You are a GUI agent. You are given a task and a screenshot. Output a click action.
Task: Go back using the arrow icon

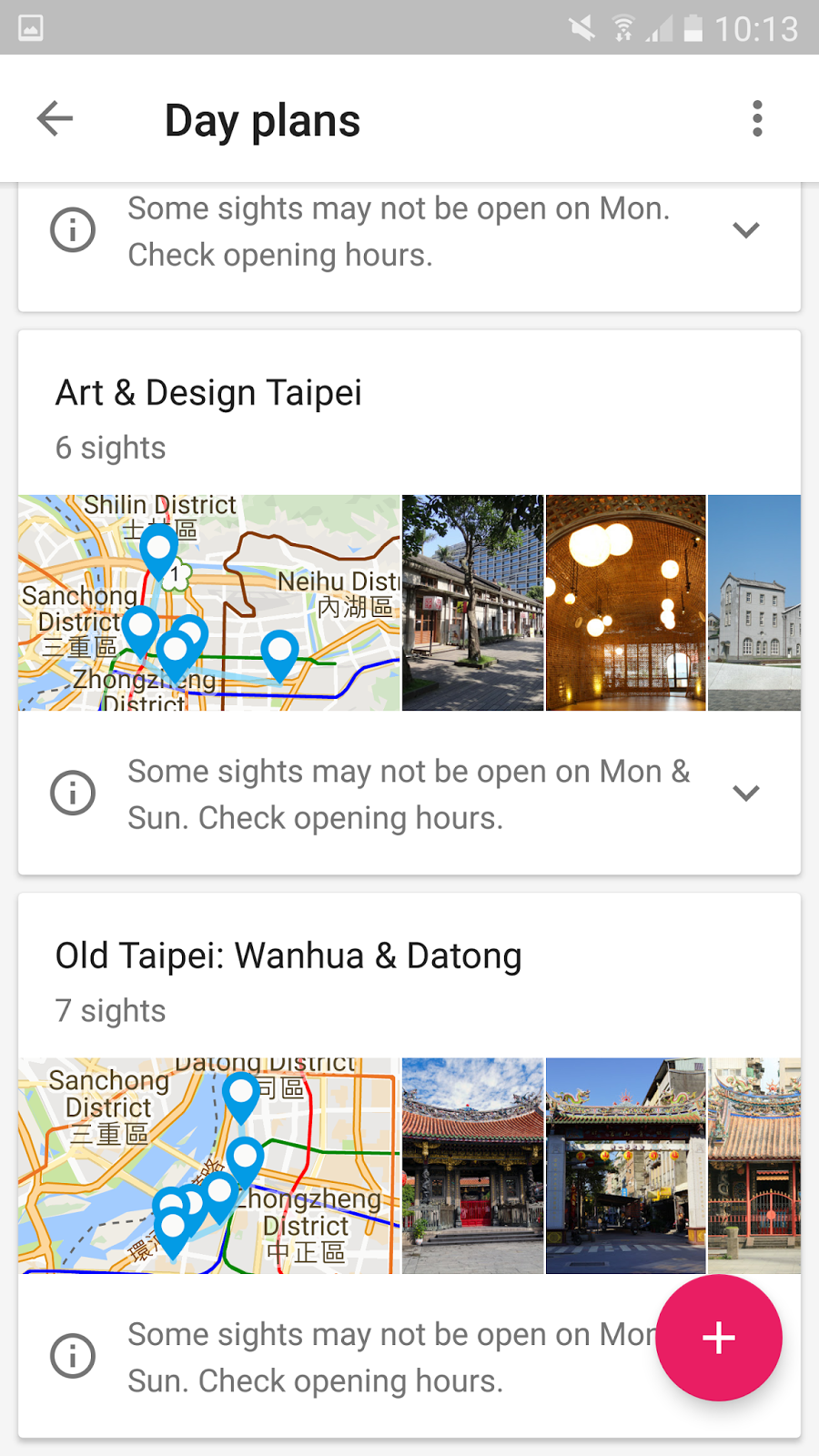click(55, 118)
